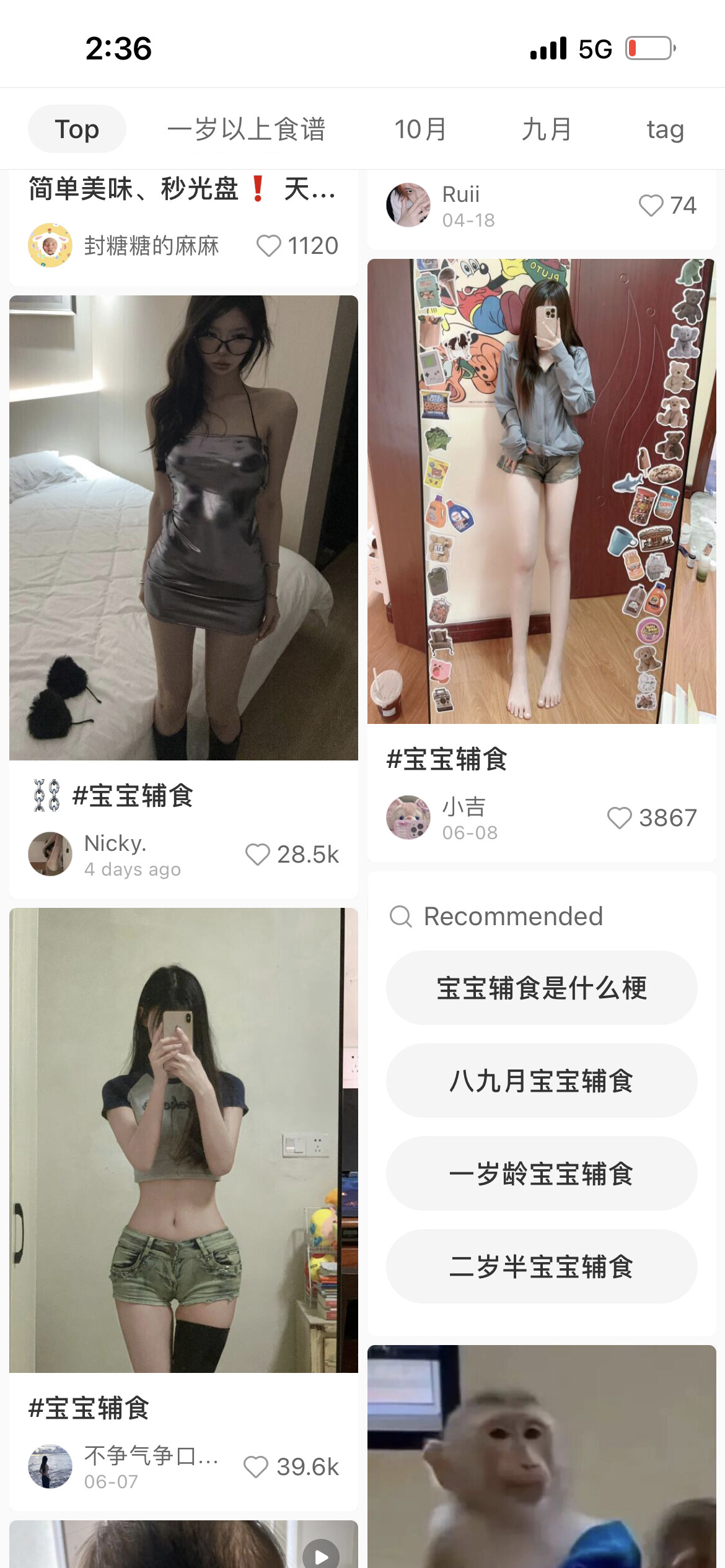Open Nicky.'s post image
This screenshot has height=1568, width=725.
(183, 528)
